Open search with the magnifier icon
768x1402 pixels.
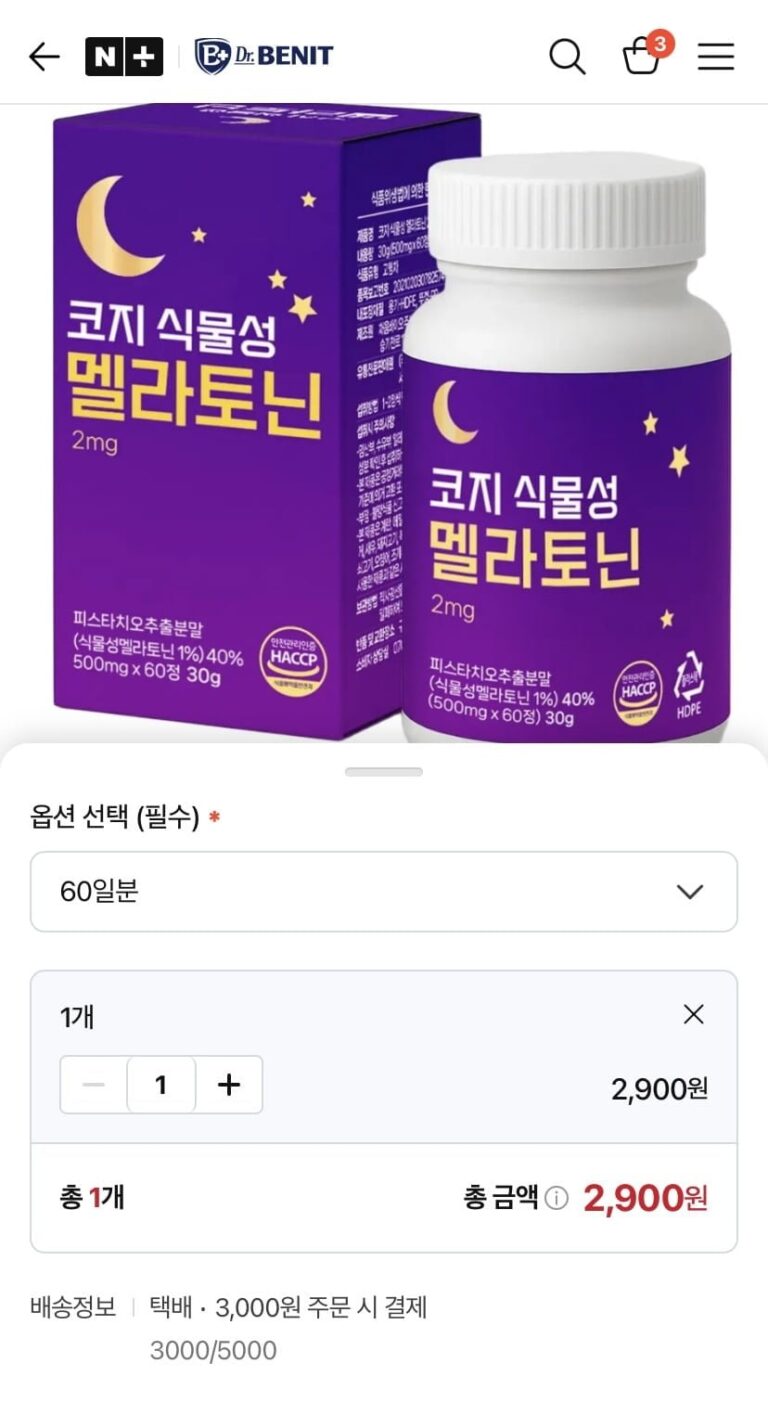point(566,57)
